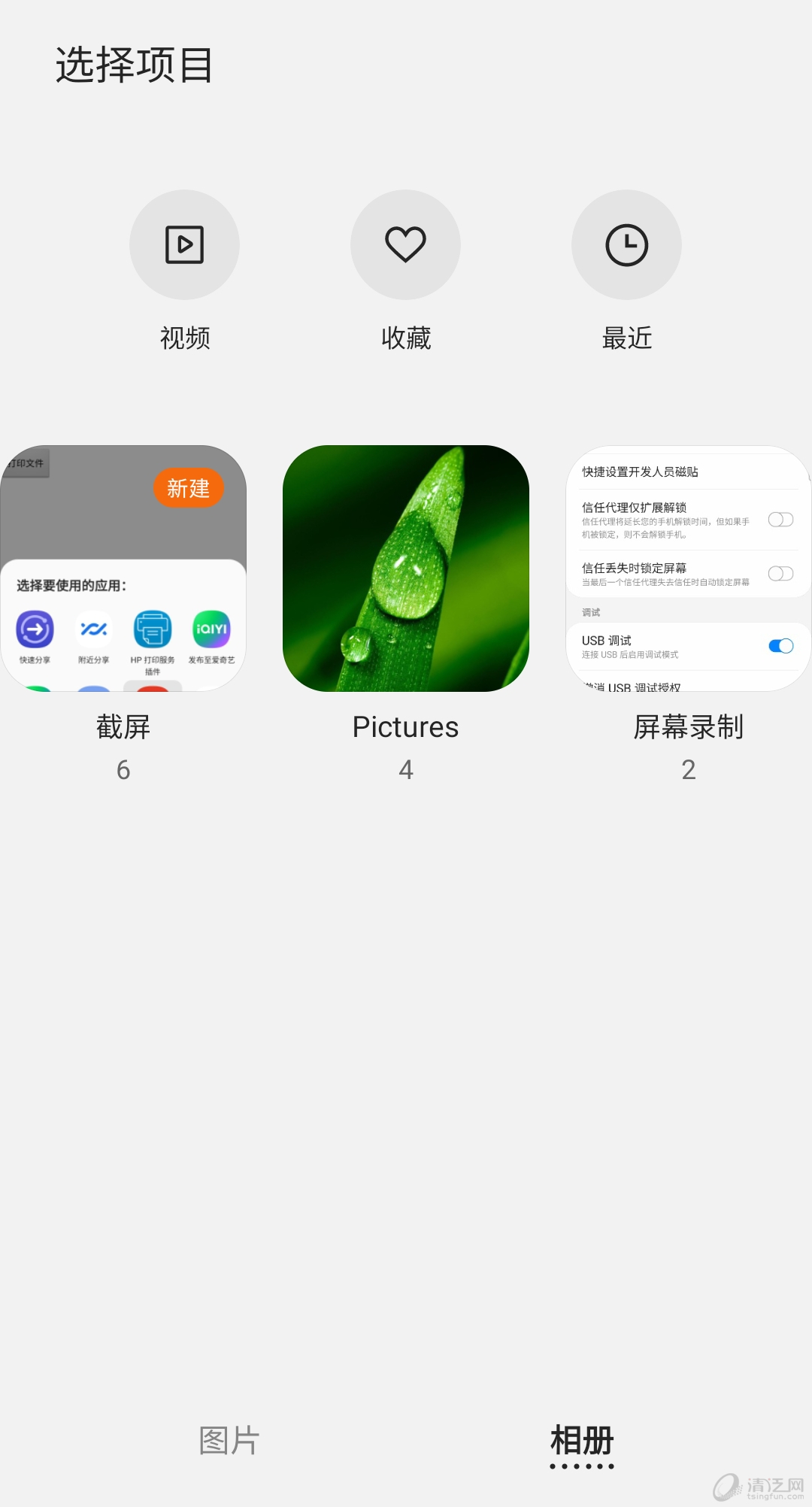The height and width of the screenshot is (1507, 812).
Task: Select the 相册 albums tab
Action: click(582, 1440)
